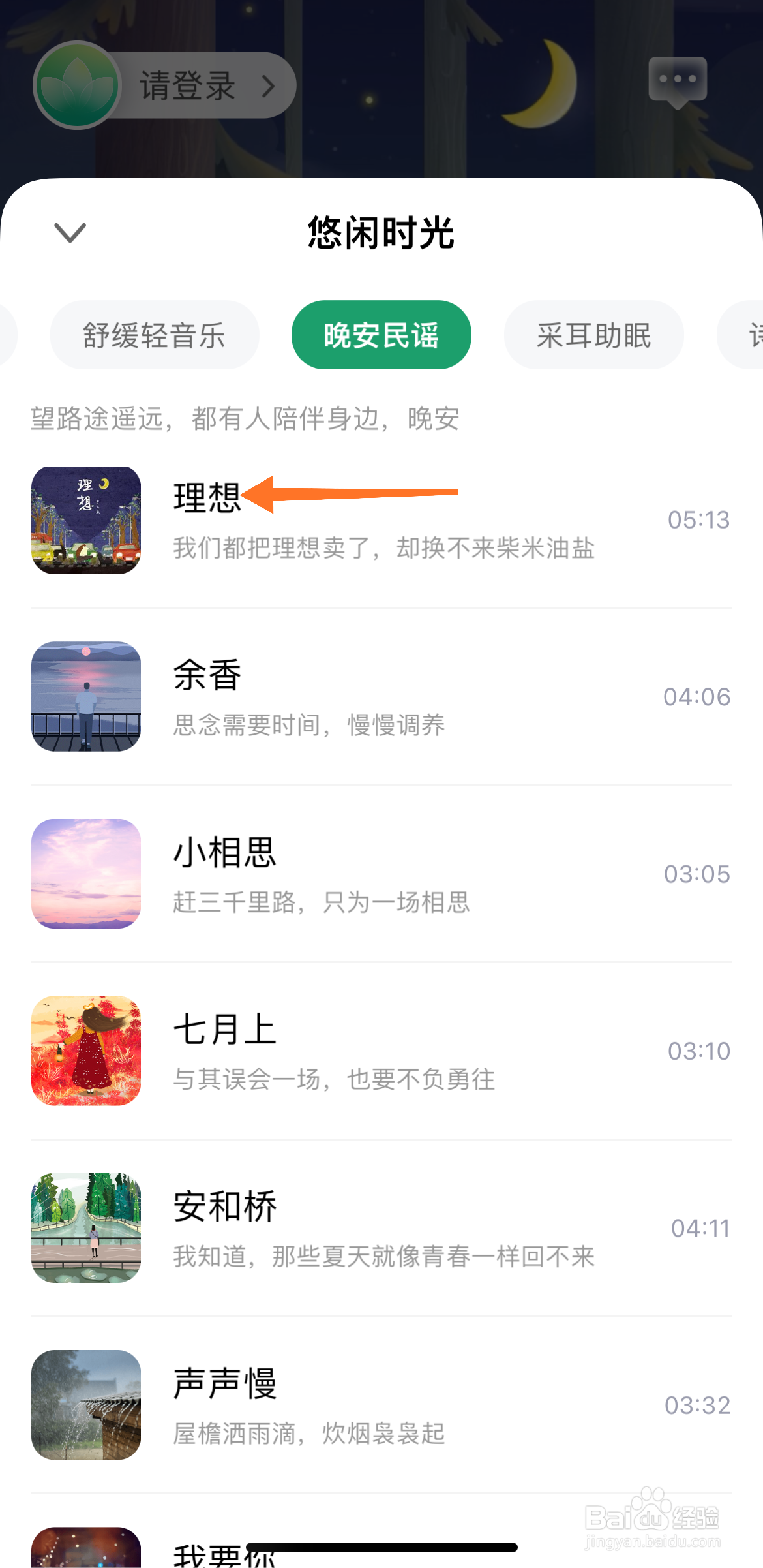Screen dimensions: 763x1568
Task: Tap the 七月上 red artwork thumbnail
Action: [x=85, y=1051]
